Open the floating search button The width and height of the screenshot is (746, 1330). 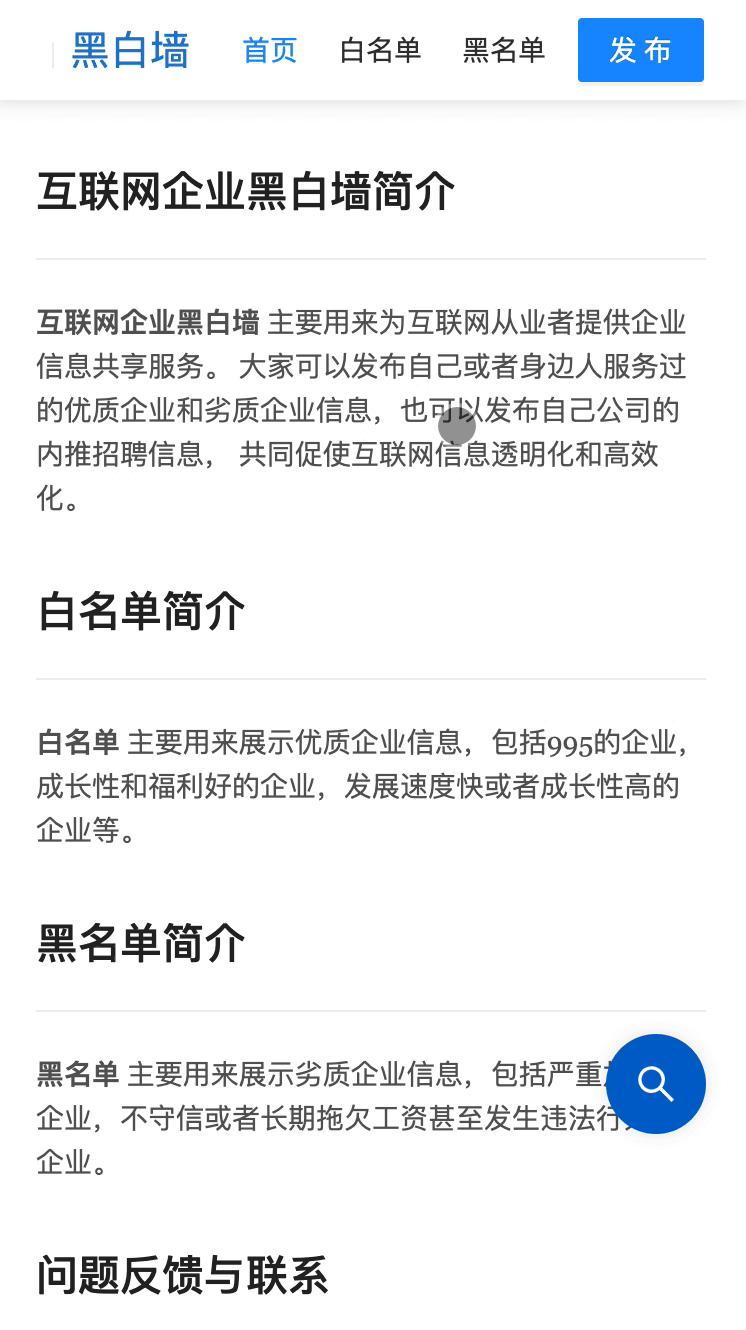tap(656, 1084)
